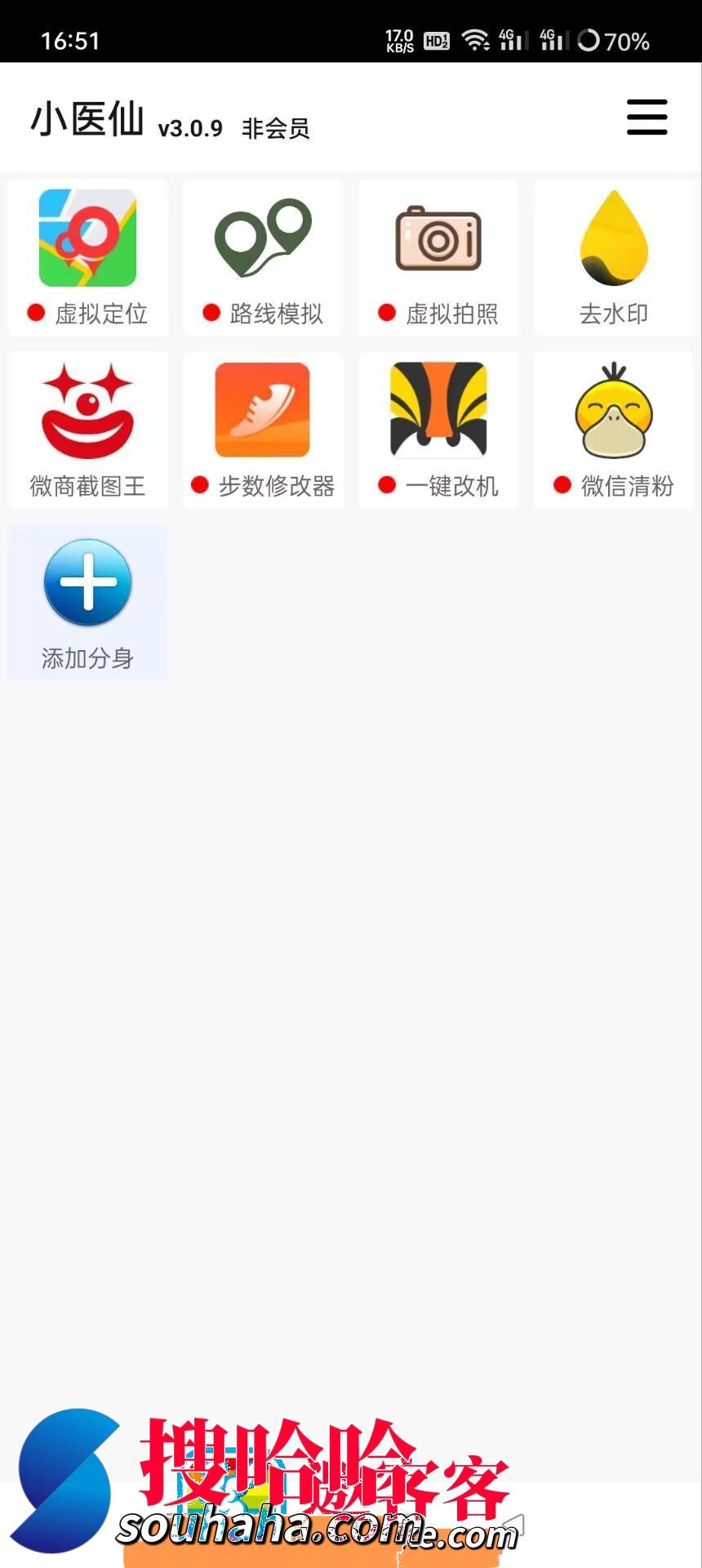This screenshot has height=1568, width=702.
Task: Open the hamburger menu
Action: coord(646,117)
